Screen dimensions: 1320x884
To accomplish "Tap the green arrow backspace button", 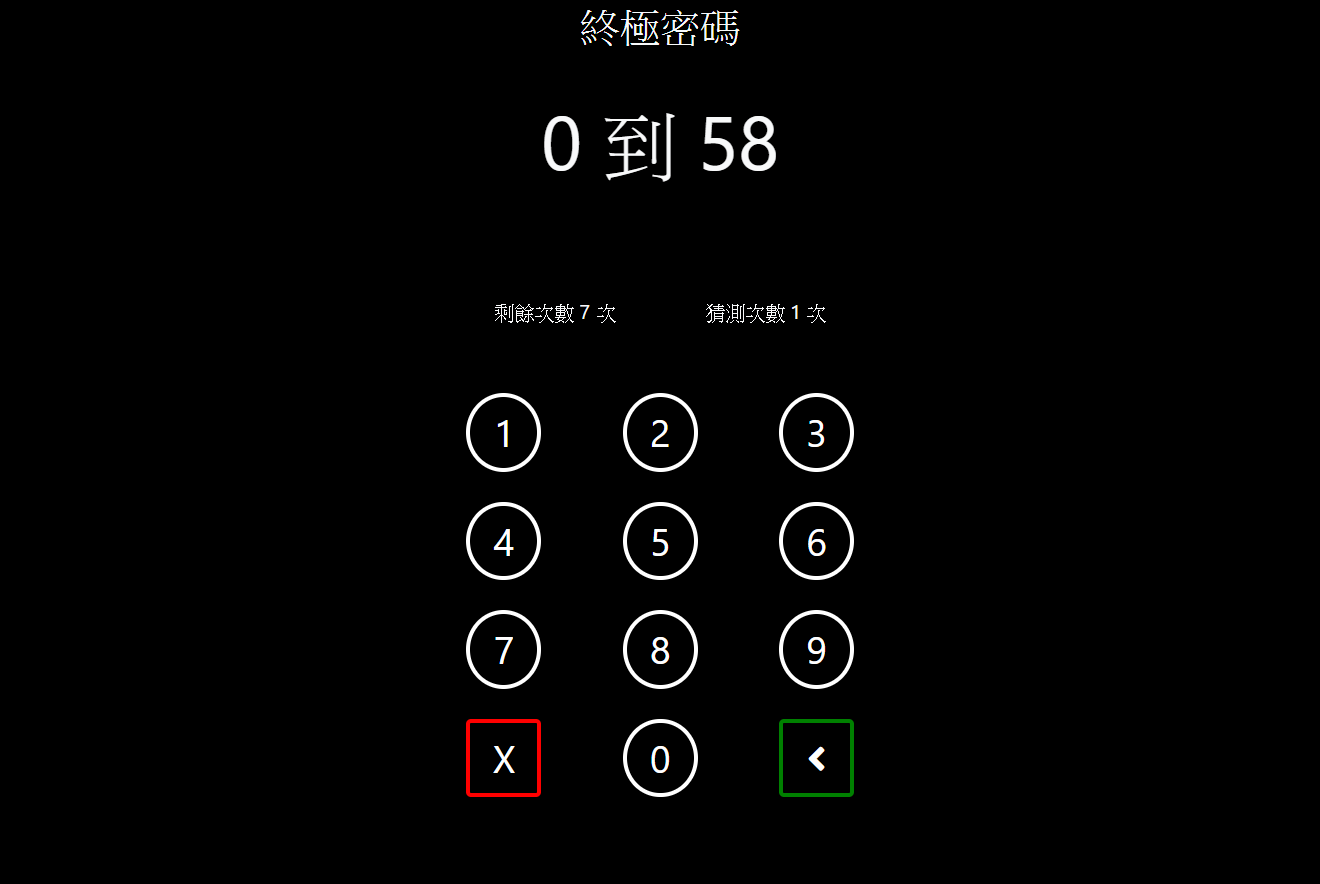I will click(x=816, y=758).
